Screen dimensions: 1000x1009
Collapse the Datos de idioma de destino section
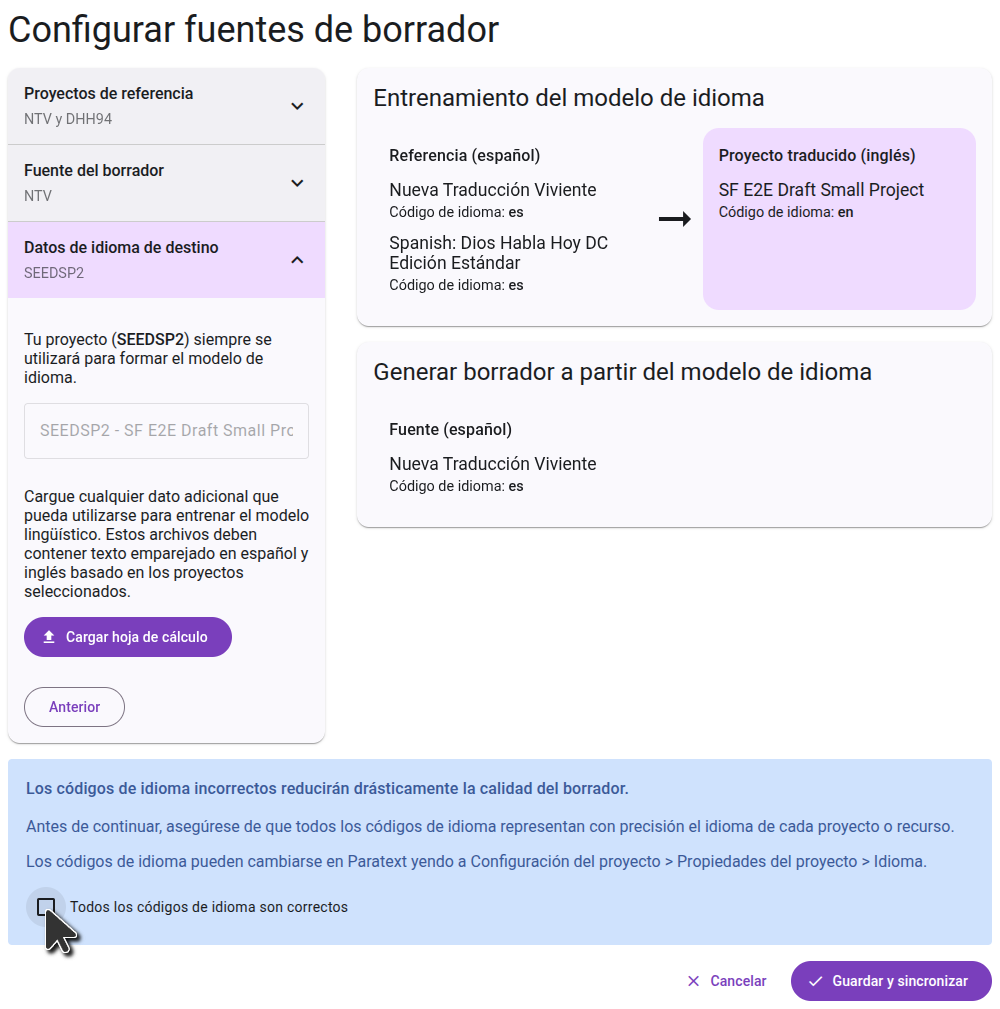166,260
